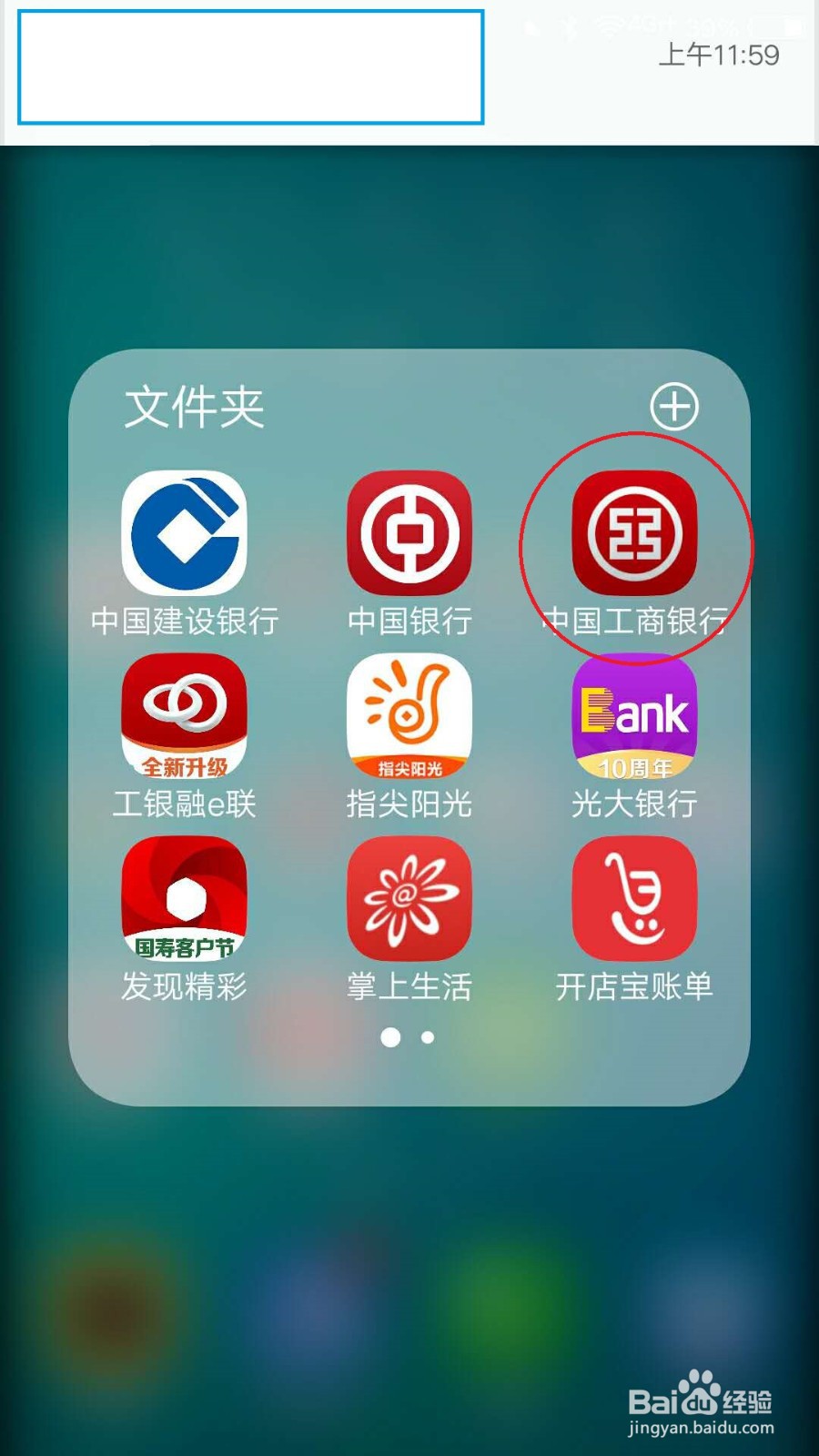
Task: Launch the 发现精彩 app
Action: [184, 899]
